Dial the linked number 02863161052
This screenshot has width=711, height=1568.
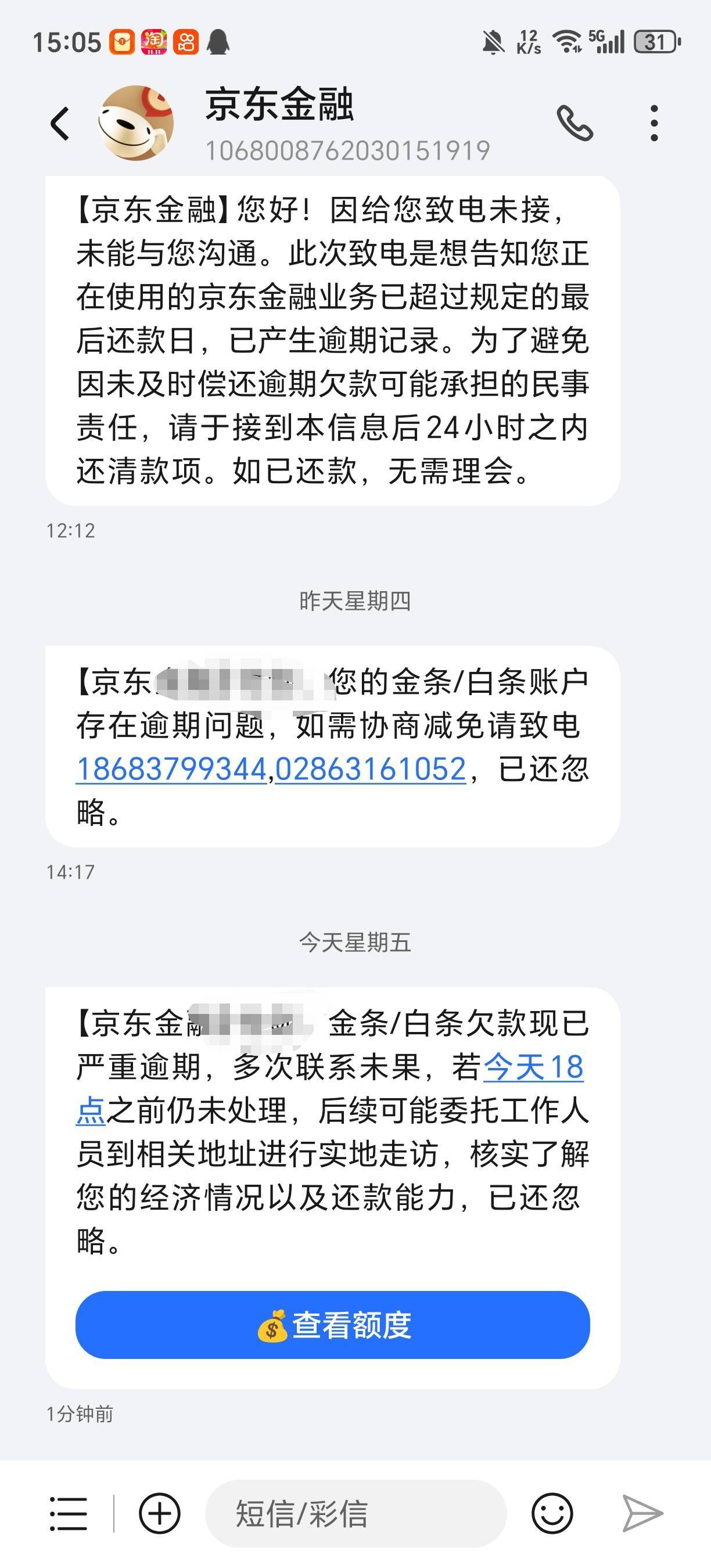coord(371,769)
